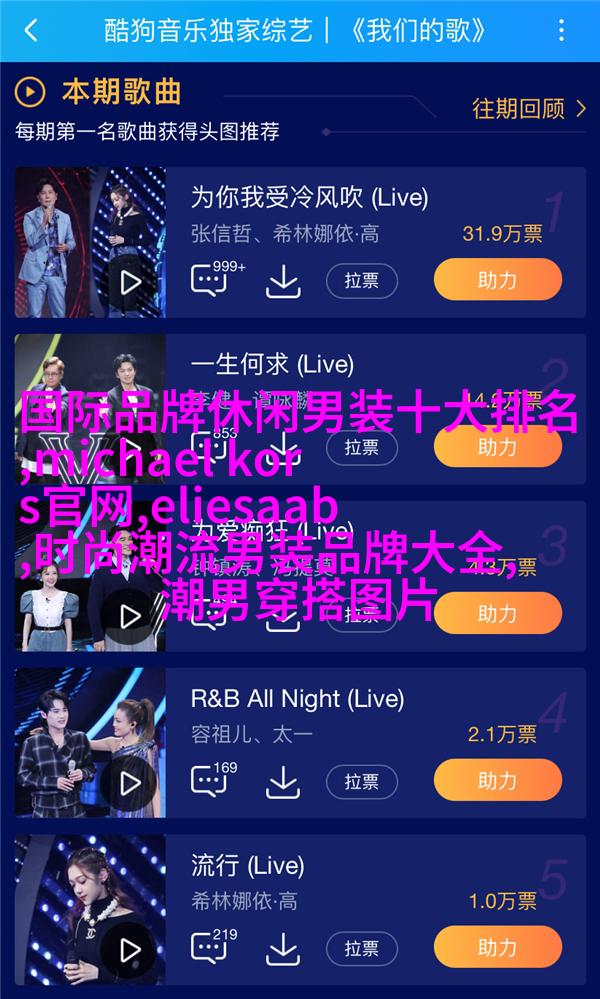Tap 助力 for R&B All Night
The height and width of the screenshot is (999, 600).
coord(497,781)
